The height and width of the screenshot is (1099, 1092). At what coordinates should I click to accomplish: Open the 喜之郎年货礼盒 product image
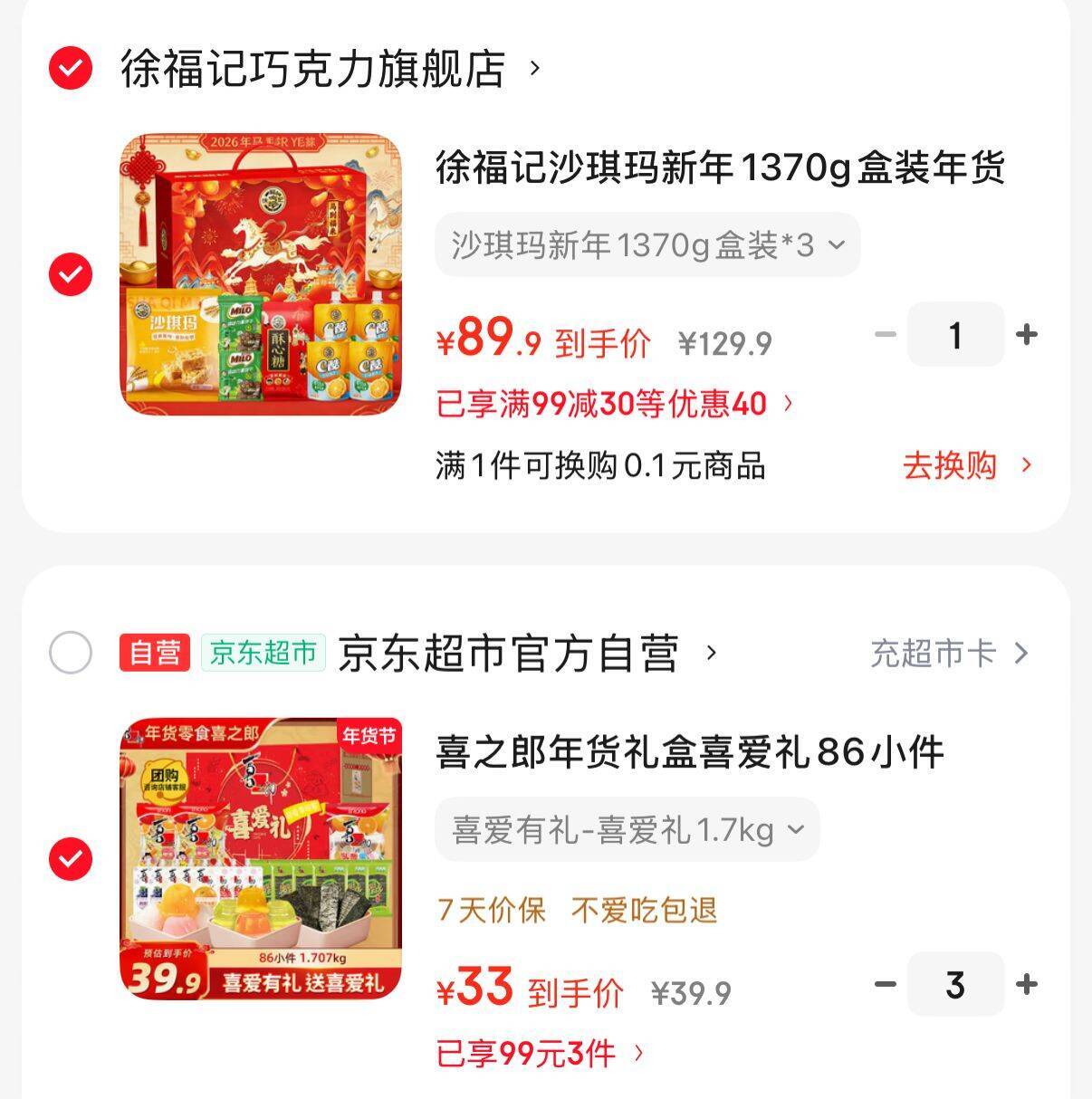[261, 858]
